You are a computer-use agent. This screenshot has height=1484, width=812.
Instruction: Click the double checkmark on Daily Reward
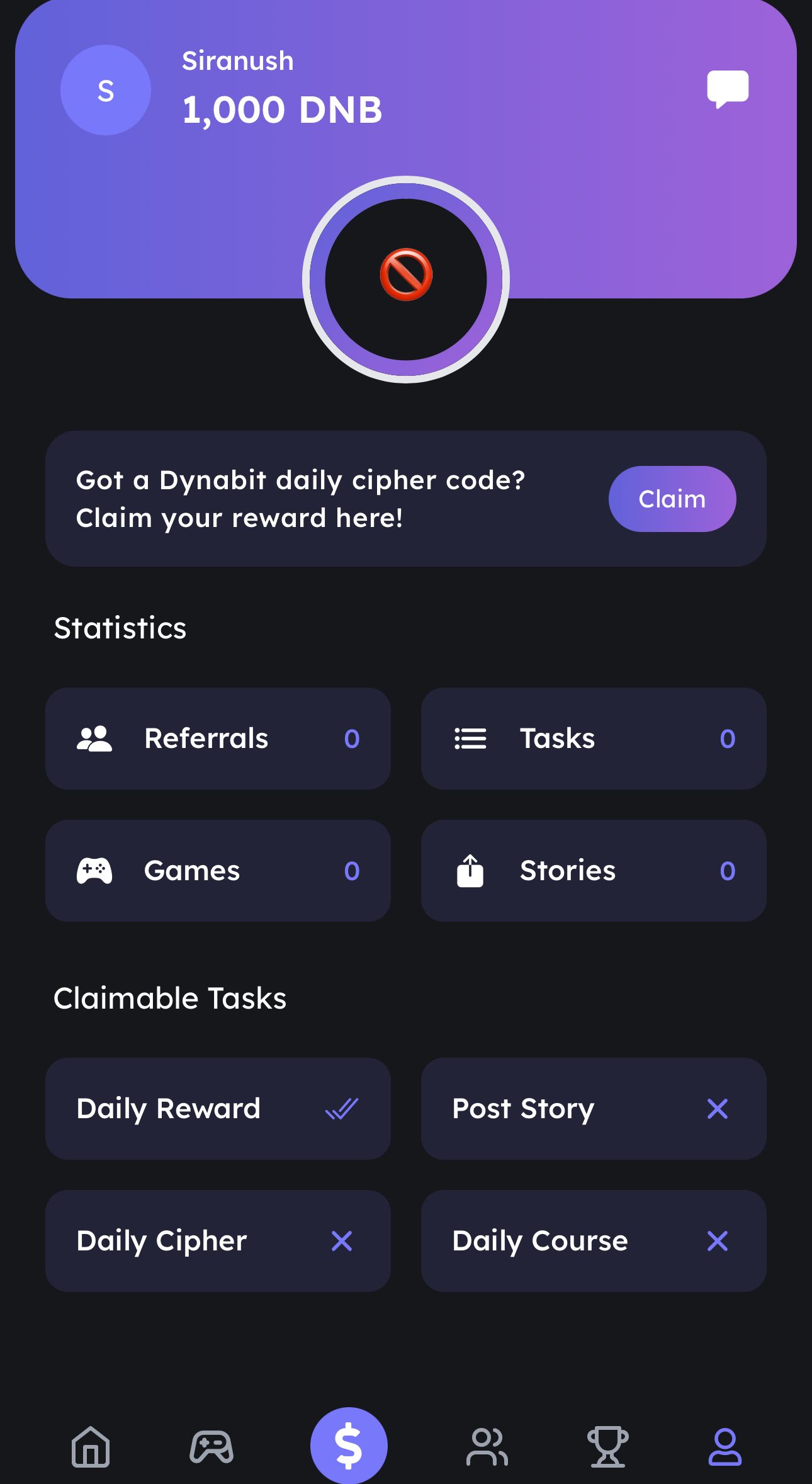pyautogui.click(x=342, y=1109)
